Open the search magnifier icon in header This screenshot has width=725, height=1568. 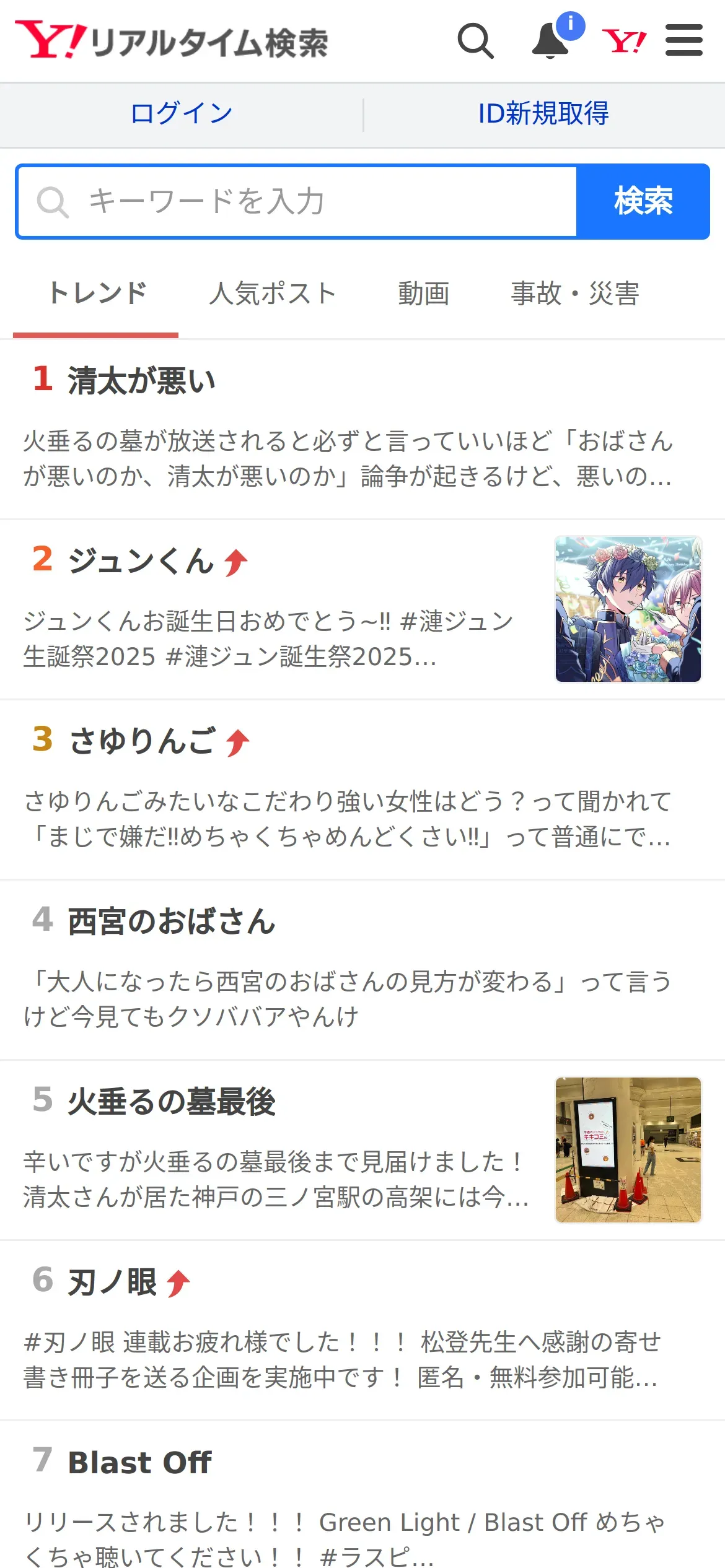475,41
